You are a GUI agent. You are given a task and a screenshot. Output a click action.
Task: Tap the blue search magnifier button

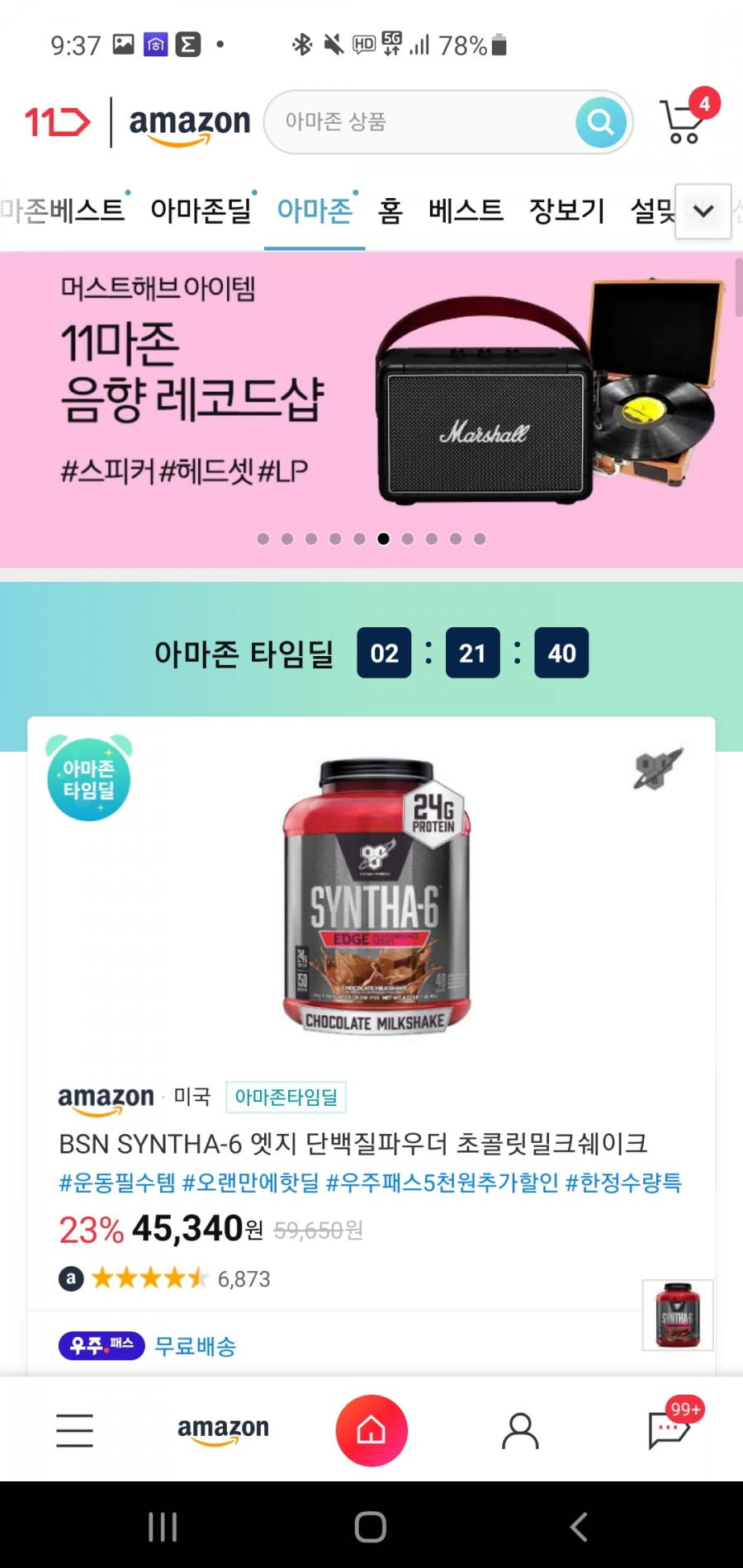click(x=600, y=123)
